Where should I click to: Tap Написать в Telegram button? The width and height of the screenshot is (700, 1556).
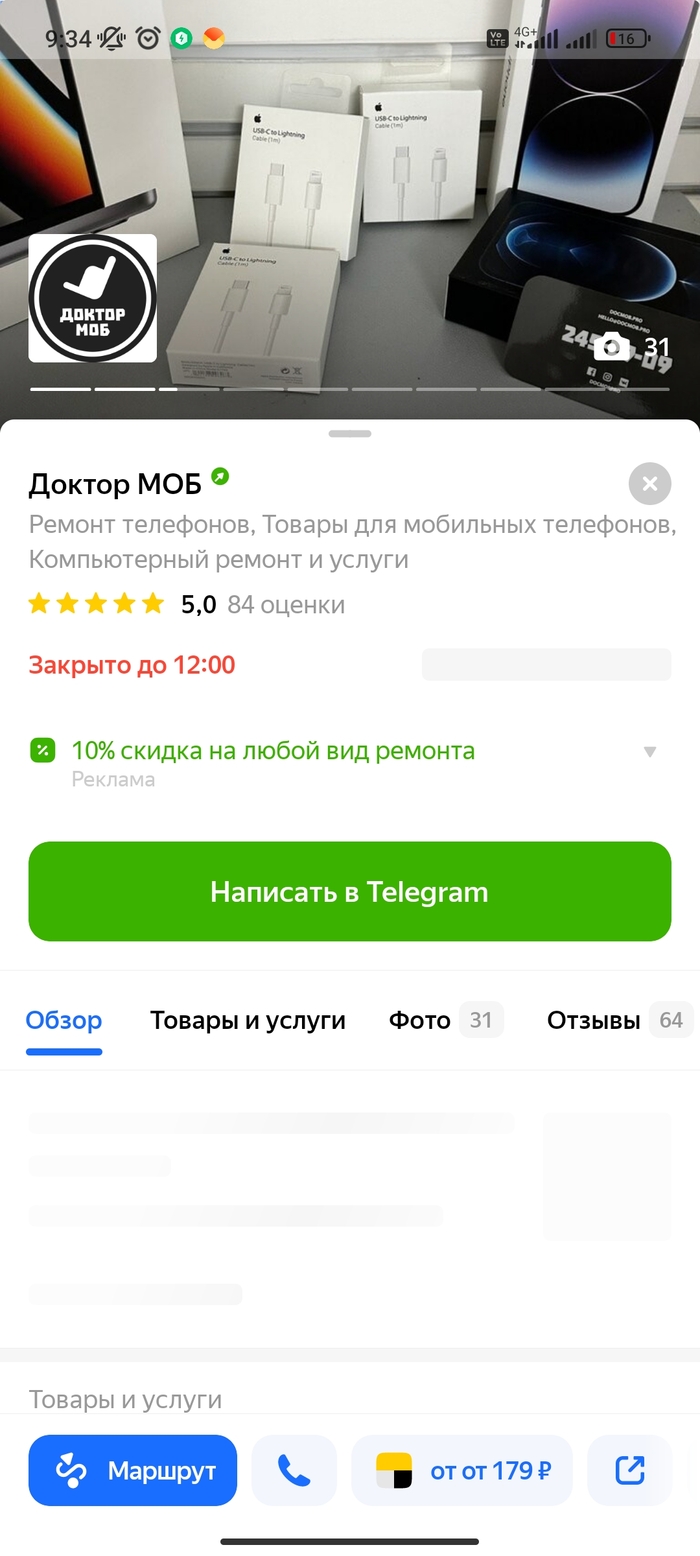pyautogui.click(x=349, y=892)
